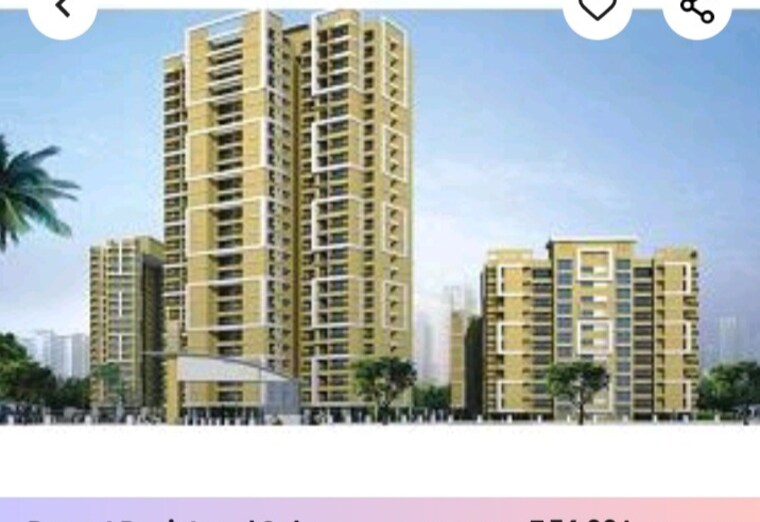Image resolution: width=760 pixels, height=522 pixels.
Task: Go back using the back arrow
Action: (x=62, y=9)
